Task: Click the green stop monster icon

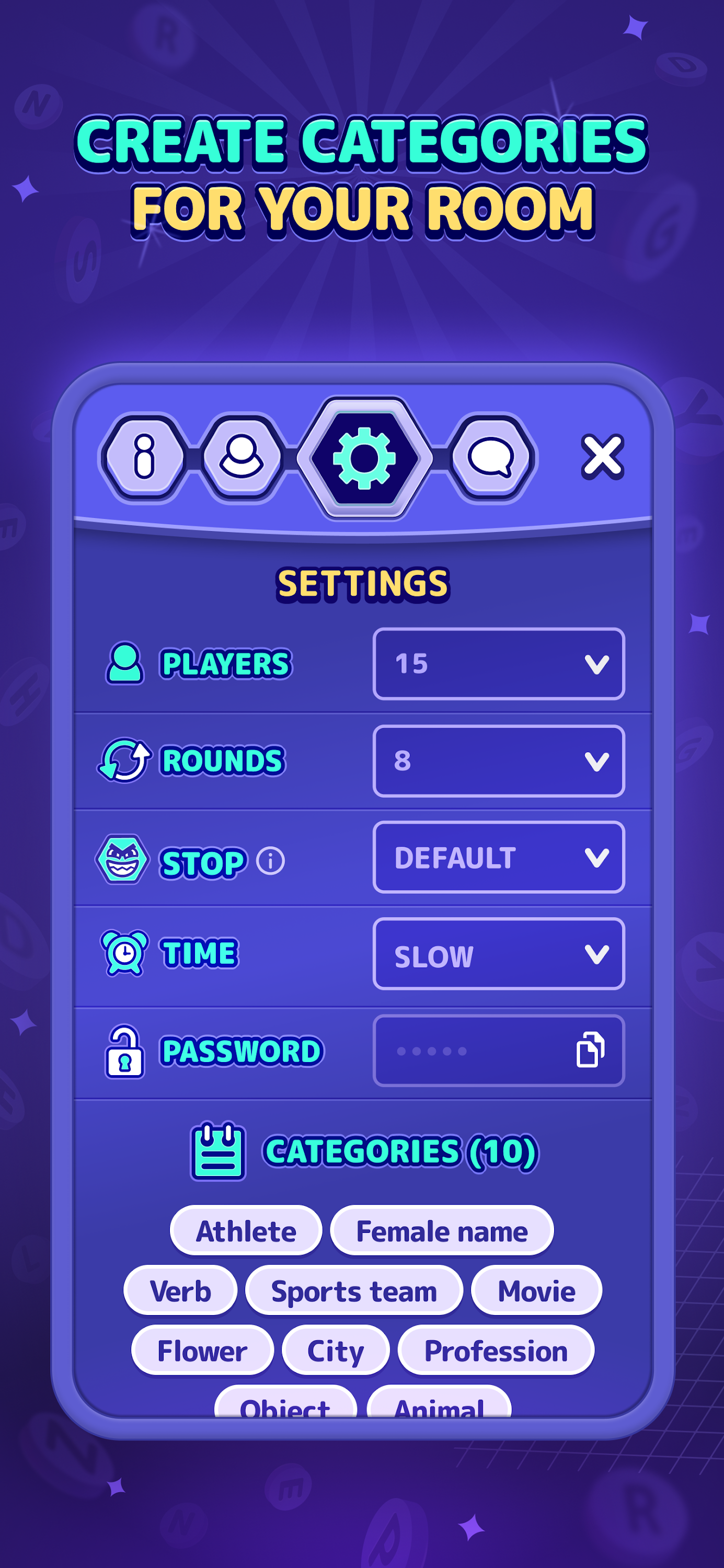Action: click(123, 858)
